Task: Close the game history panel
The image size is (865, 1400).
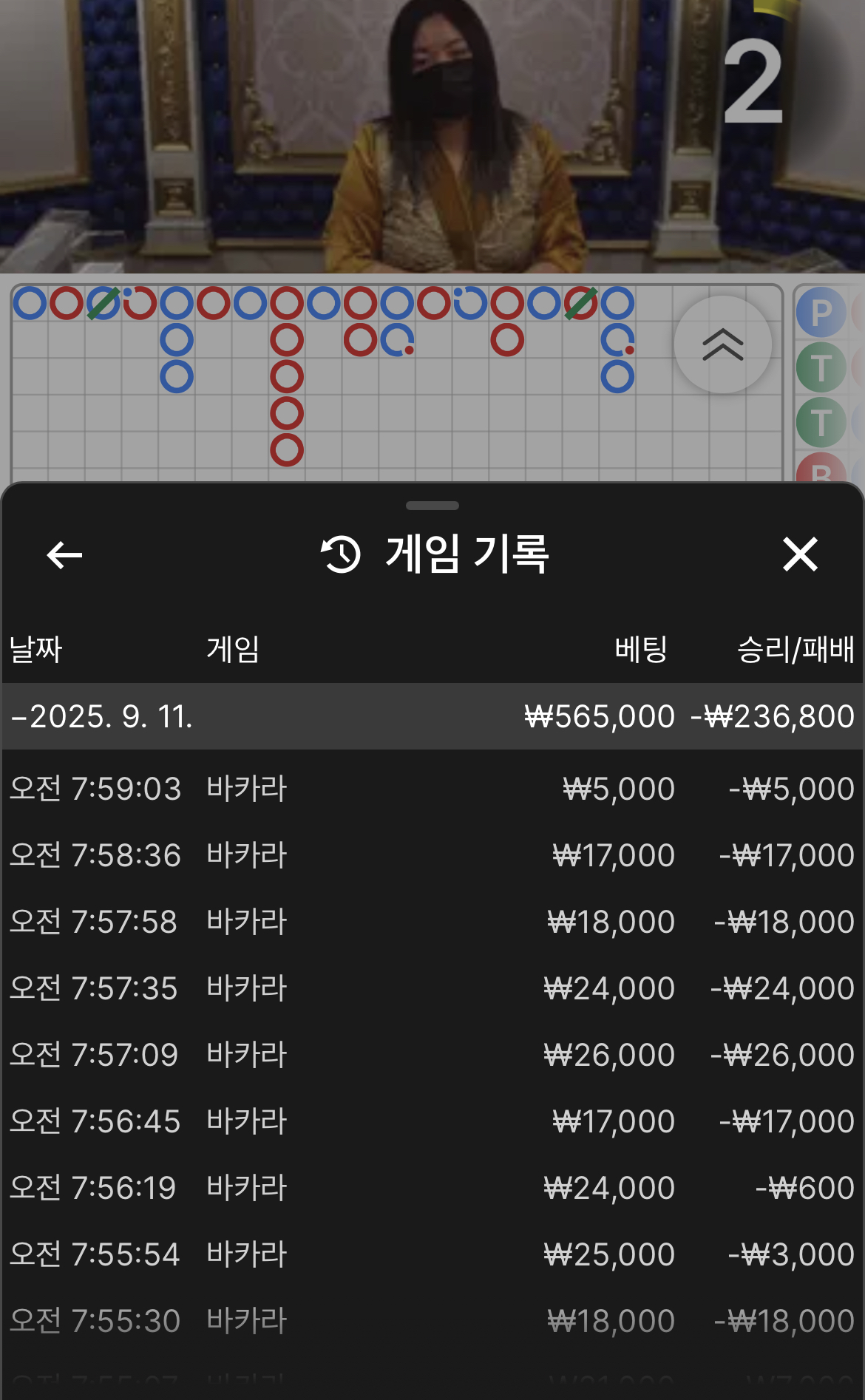Action: [x=800, y=554]
